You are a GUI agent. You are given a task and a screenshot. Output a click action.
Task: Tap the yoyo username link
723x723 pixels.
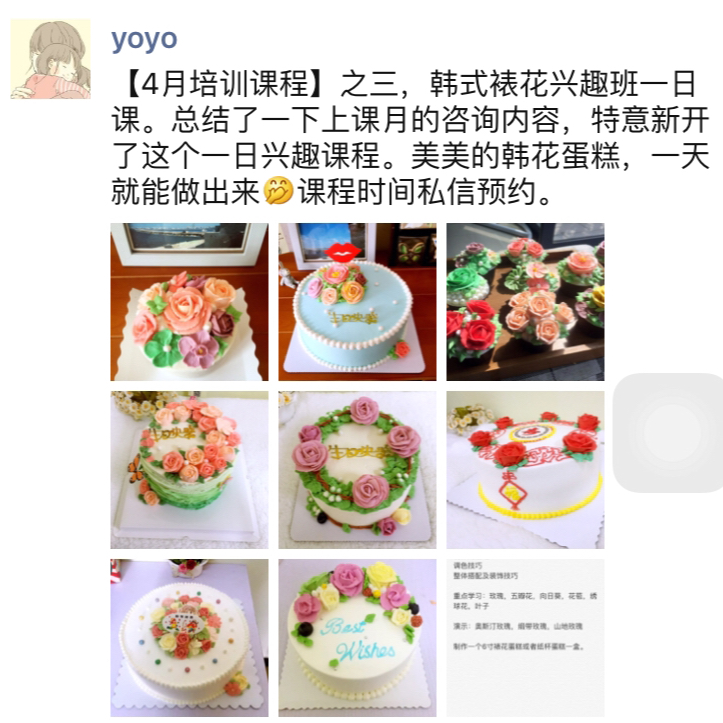pyautogui.click(x=144, y=40)
